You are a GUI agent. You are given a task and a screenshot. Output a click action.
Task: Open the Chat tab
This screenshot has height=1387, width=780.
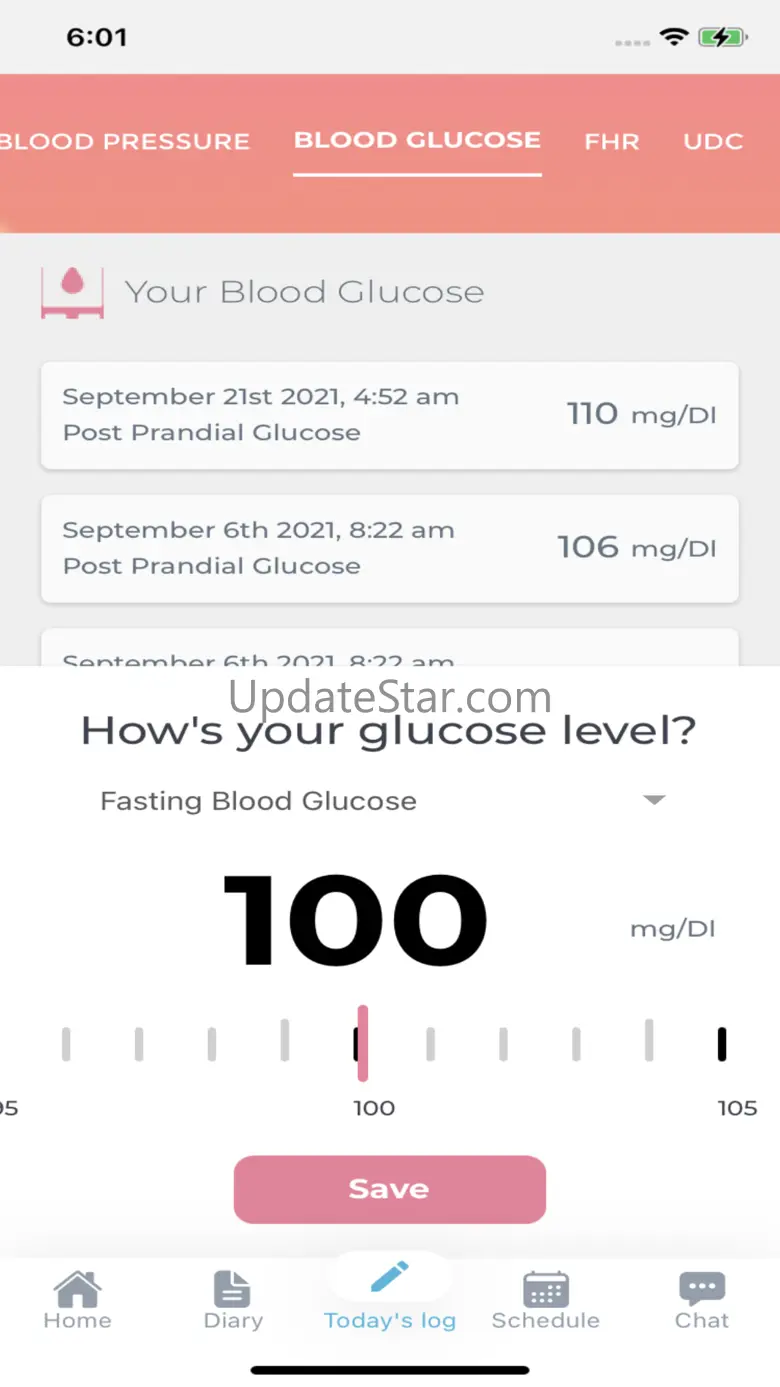702,1300
